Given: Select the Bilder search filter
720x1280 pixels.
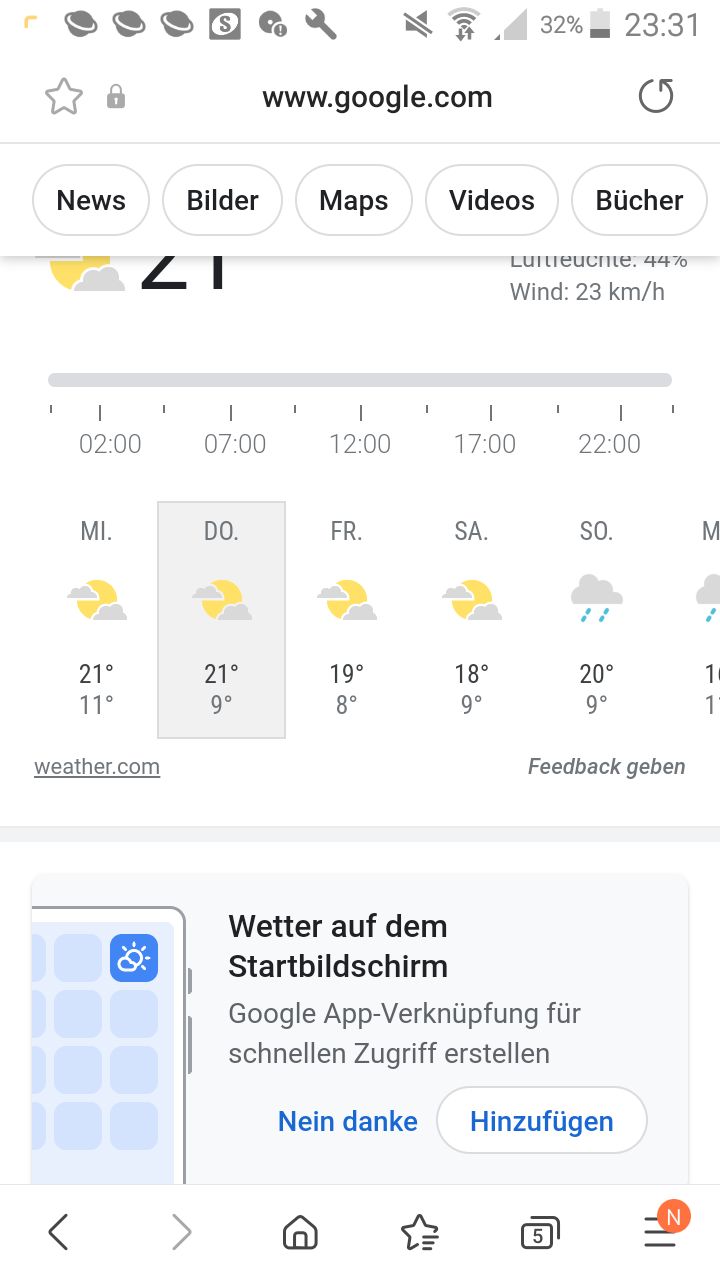Looking at the screenshot, I should pos(222,200).
